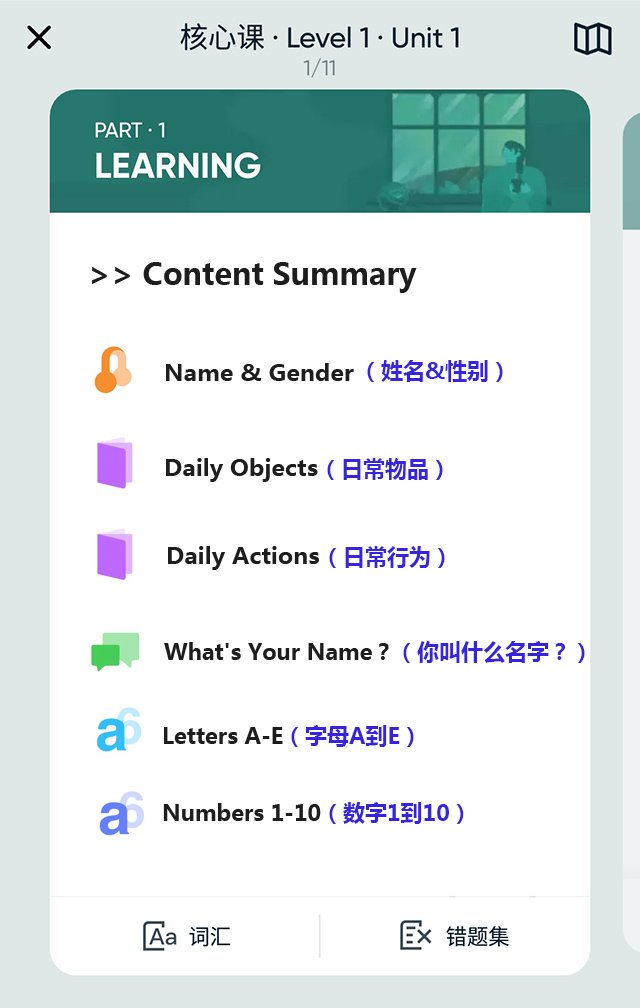The height and width of the screenshot is (1008, 640).
Task: Open the 词汇 vocabulary list
Action: pyautogui.click(x=187, y=936)
